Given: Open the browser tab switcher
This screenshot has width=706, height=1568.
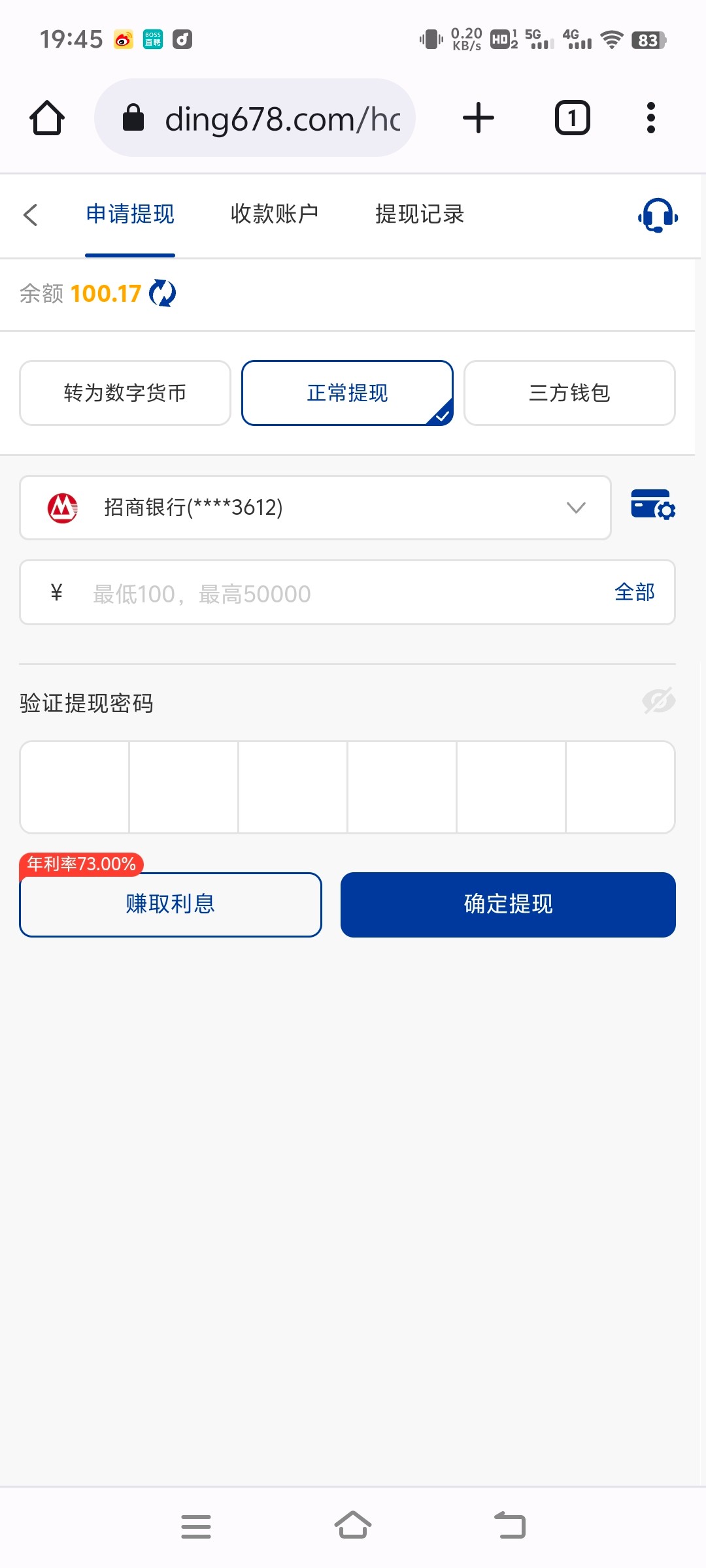Looking at the screenshot, I should (573, 118).
